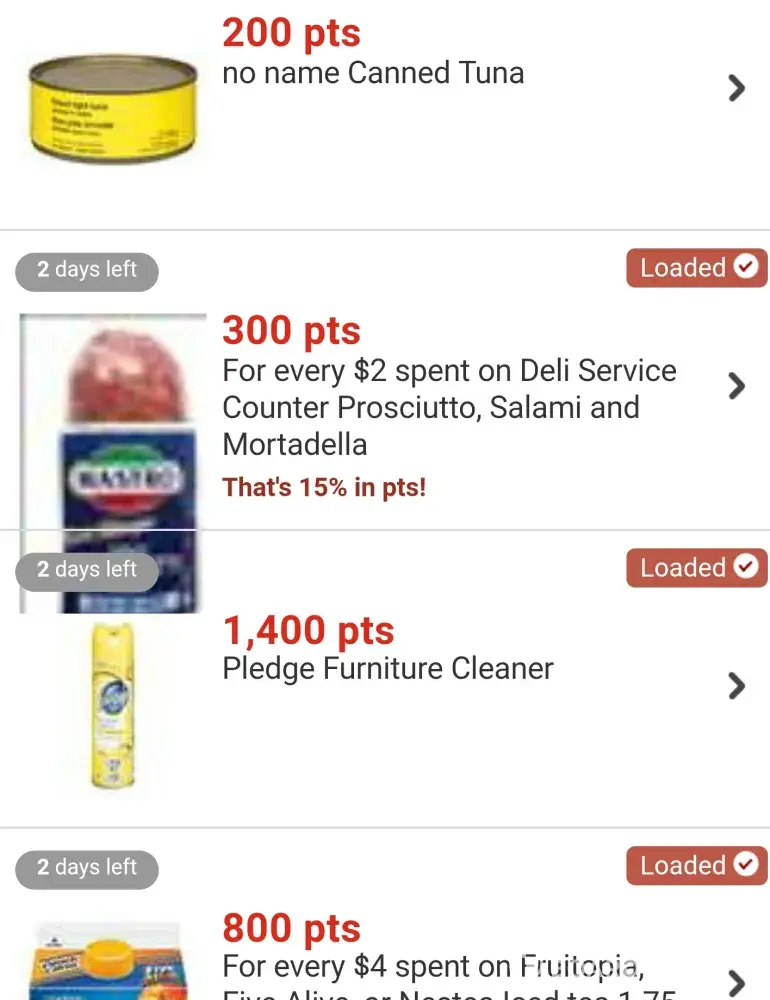Tap the Loaded badge on the Fruitopia offer

click(x=697, y=866)
